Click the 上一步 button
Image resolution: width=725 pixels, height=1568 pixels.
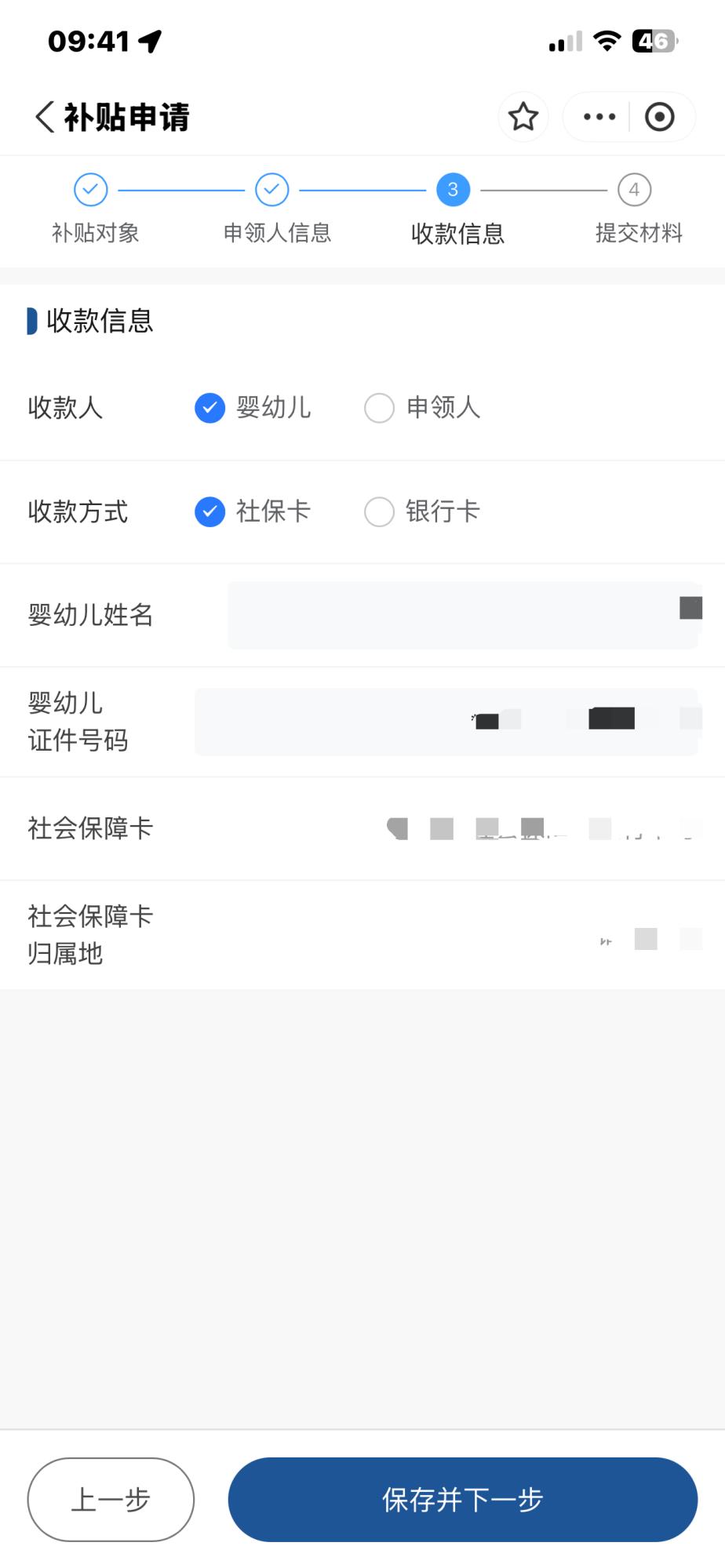click(110, 1498)
